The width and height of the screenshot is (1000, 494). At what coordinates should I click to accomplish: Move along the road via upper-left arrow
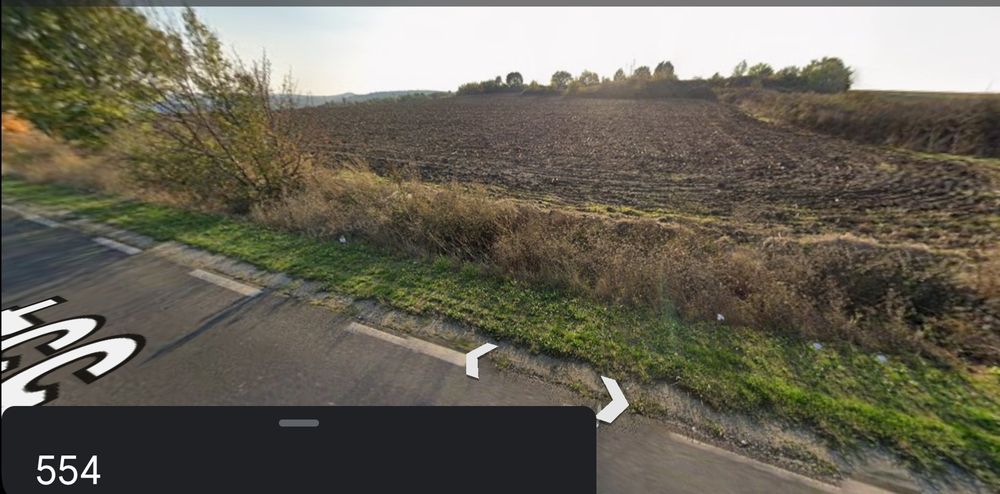point(479,359)
